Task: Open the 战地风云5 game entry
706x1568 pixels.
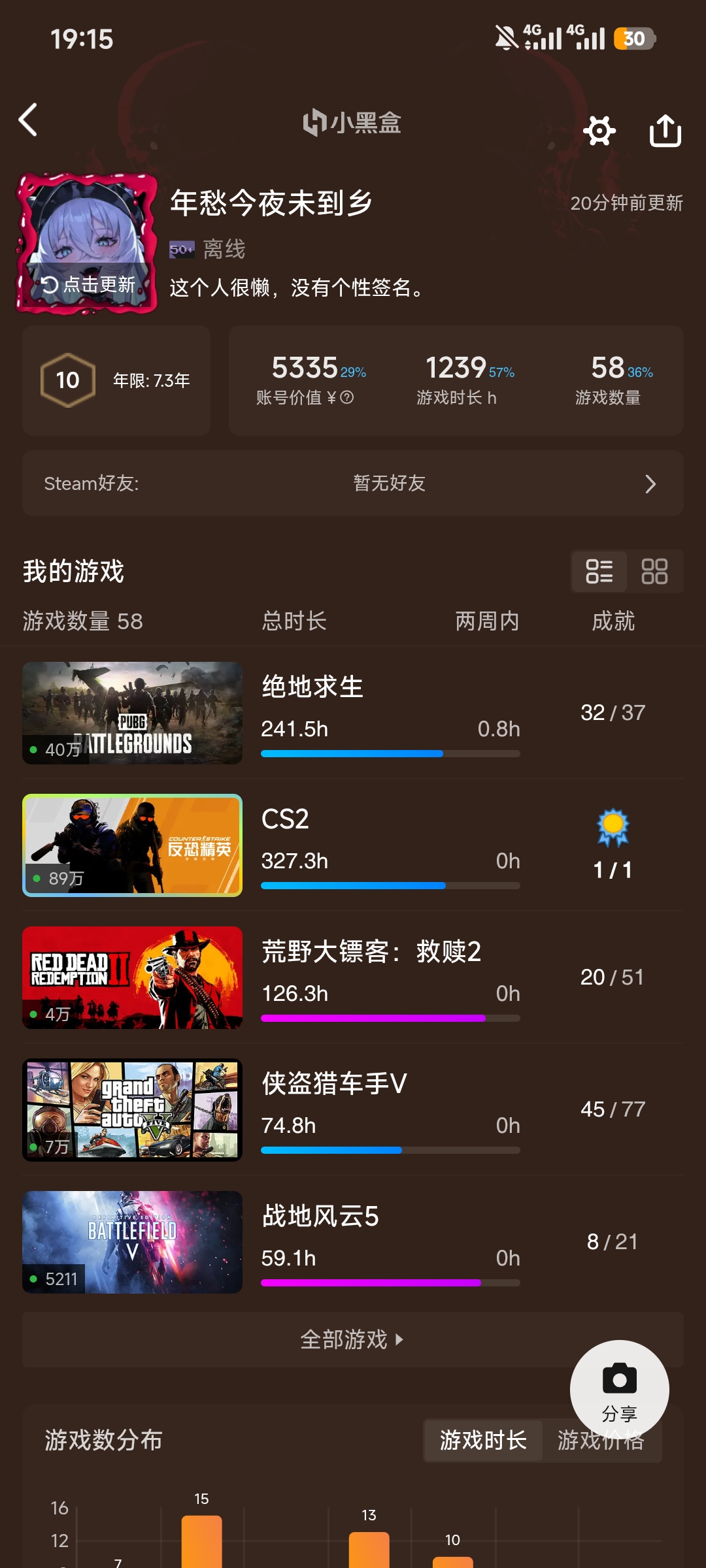Action: click(353, 1242)
